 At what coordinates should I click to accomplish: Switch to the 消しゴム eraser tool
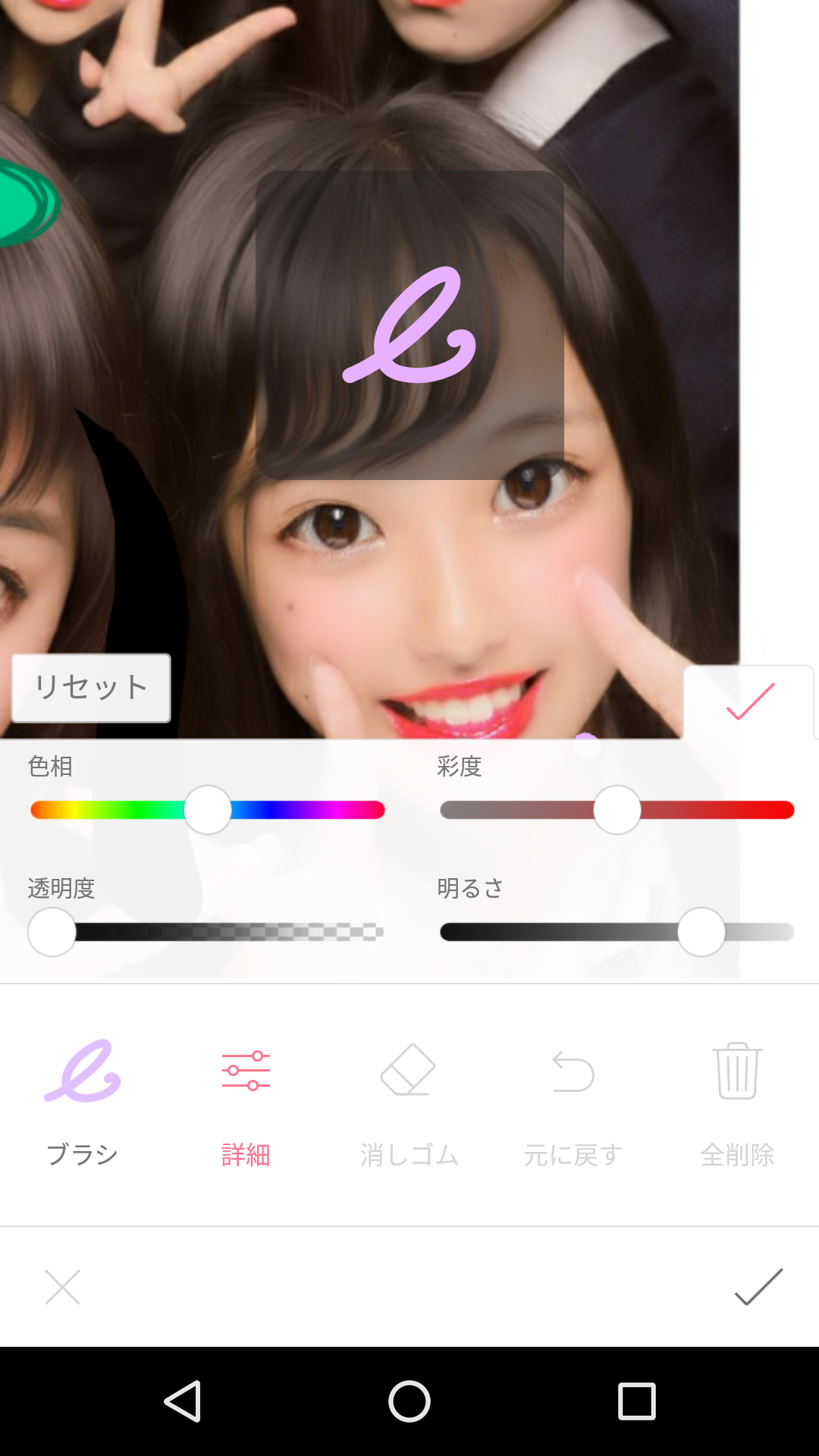tap(409, 1100)
